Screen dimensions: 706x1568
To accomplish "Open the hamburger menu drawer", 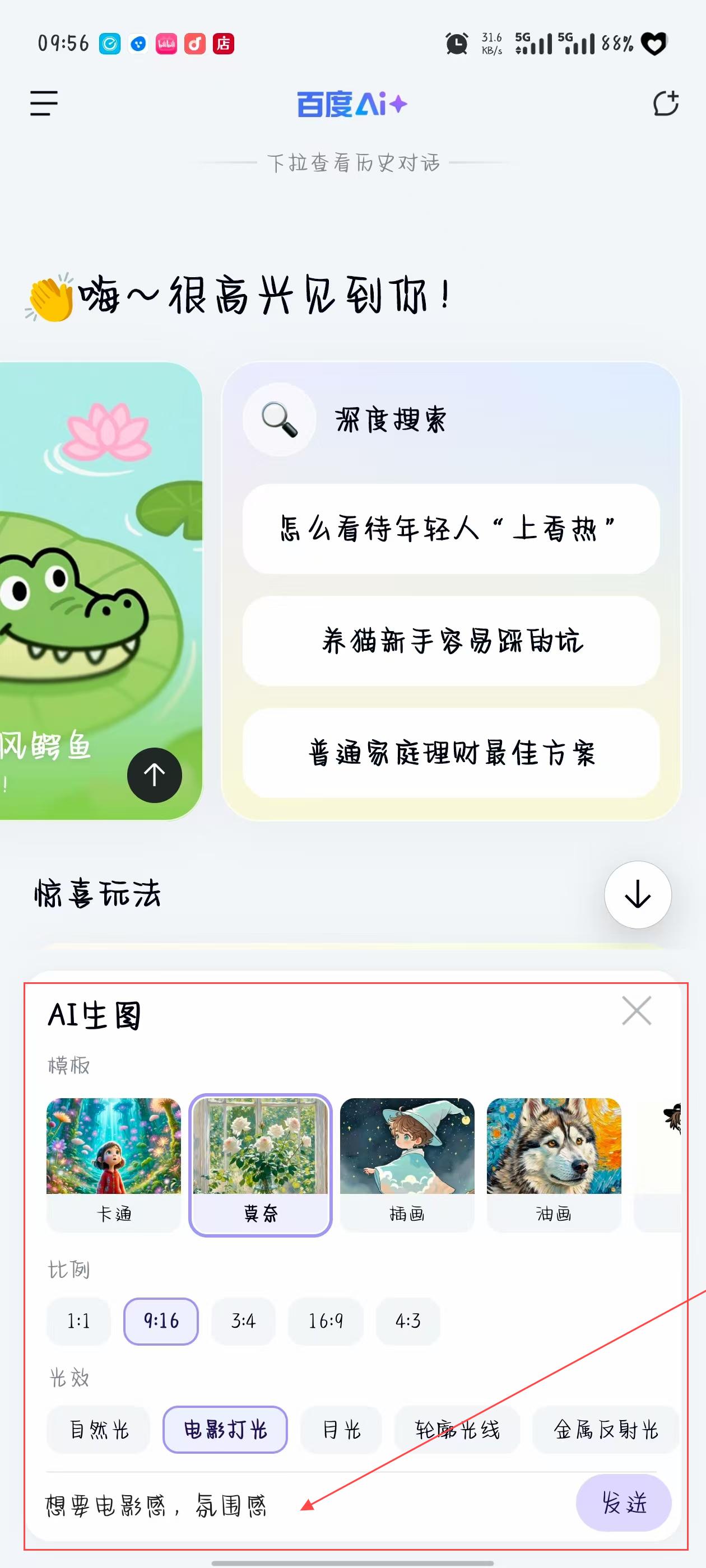I will [x=44, y=104].
